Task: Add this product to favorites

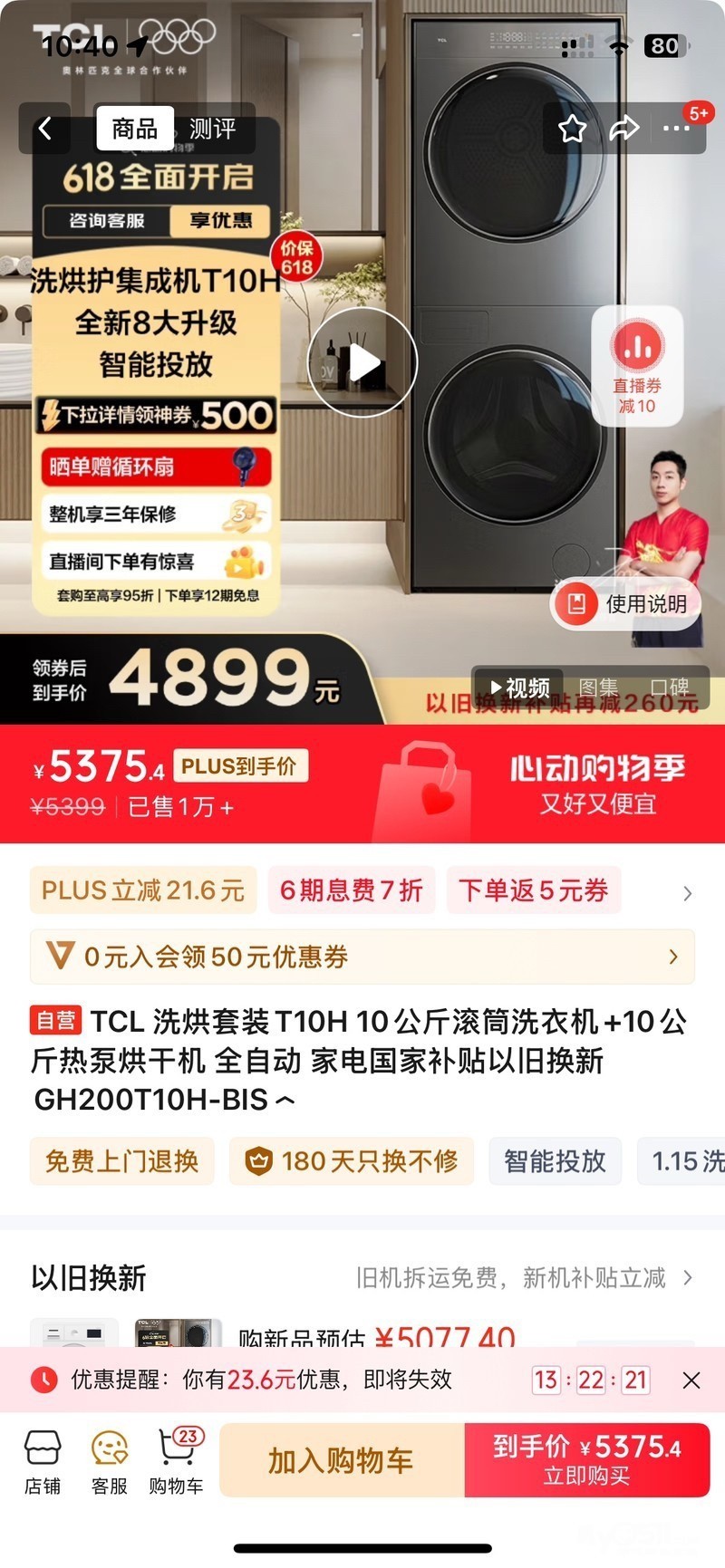Action: (x=572, y=129)
